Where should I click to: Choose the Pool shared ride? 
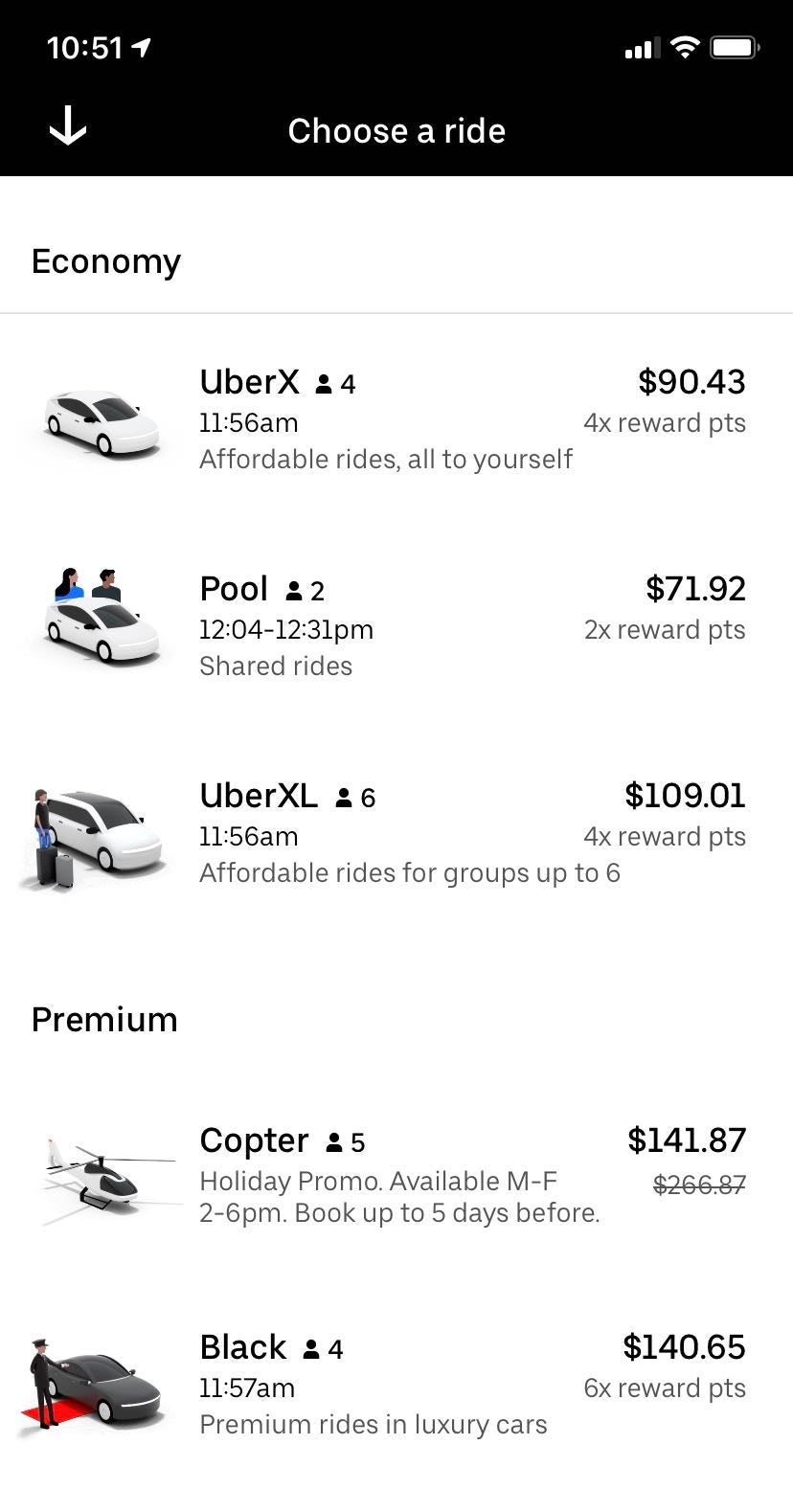395,626
